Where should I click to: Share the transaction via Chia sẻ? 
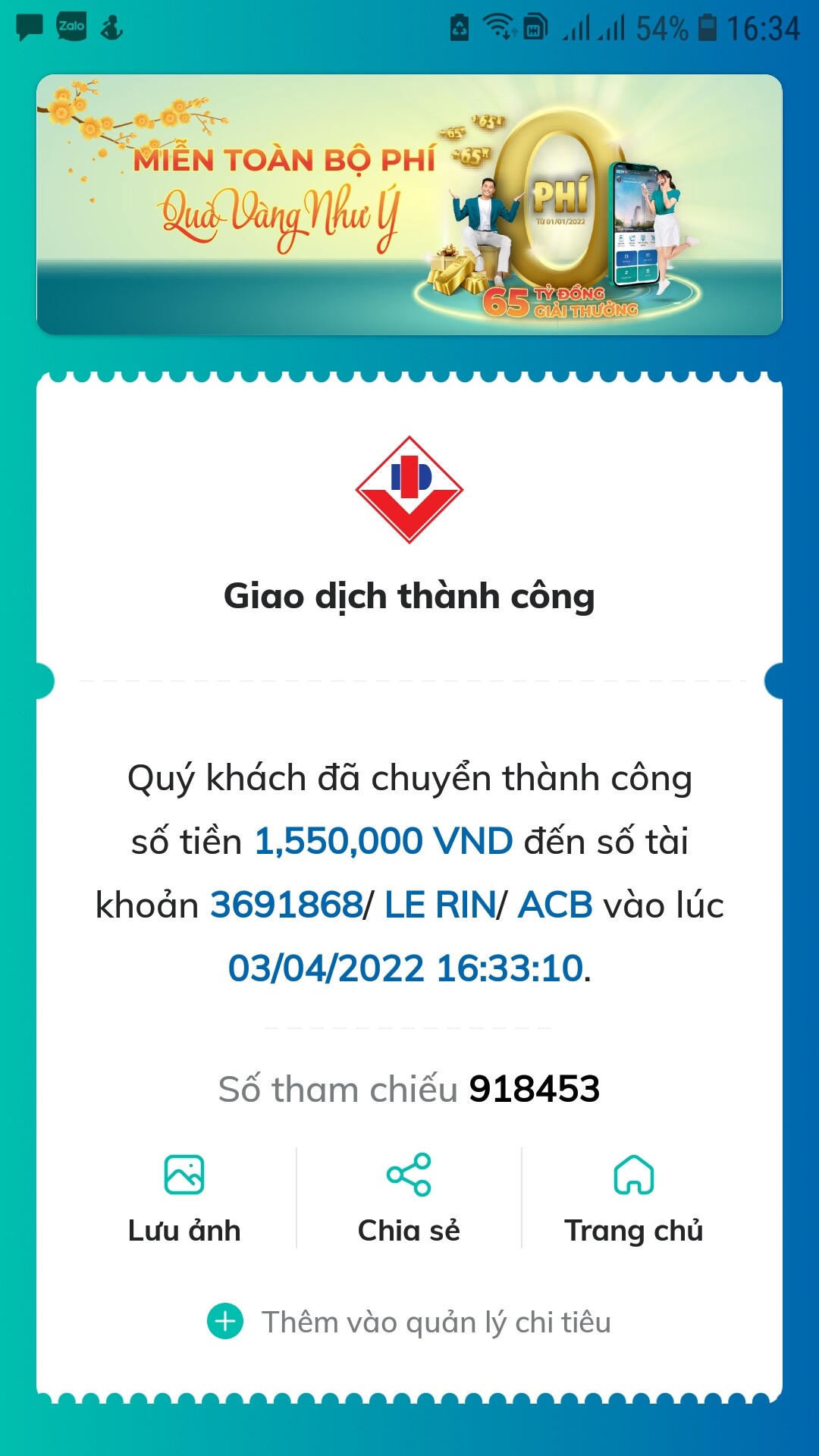click(x=409, y=1198)
